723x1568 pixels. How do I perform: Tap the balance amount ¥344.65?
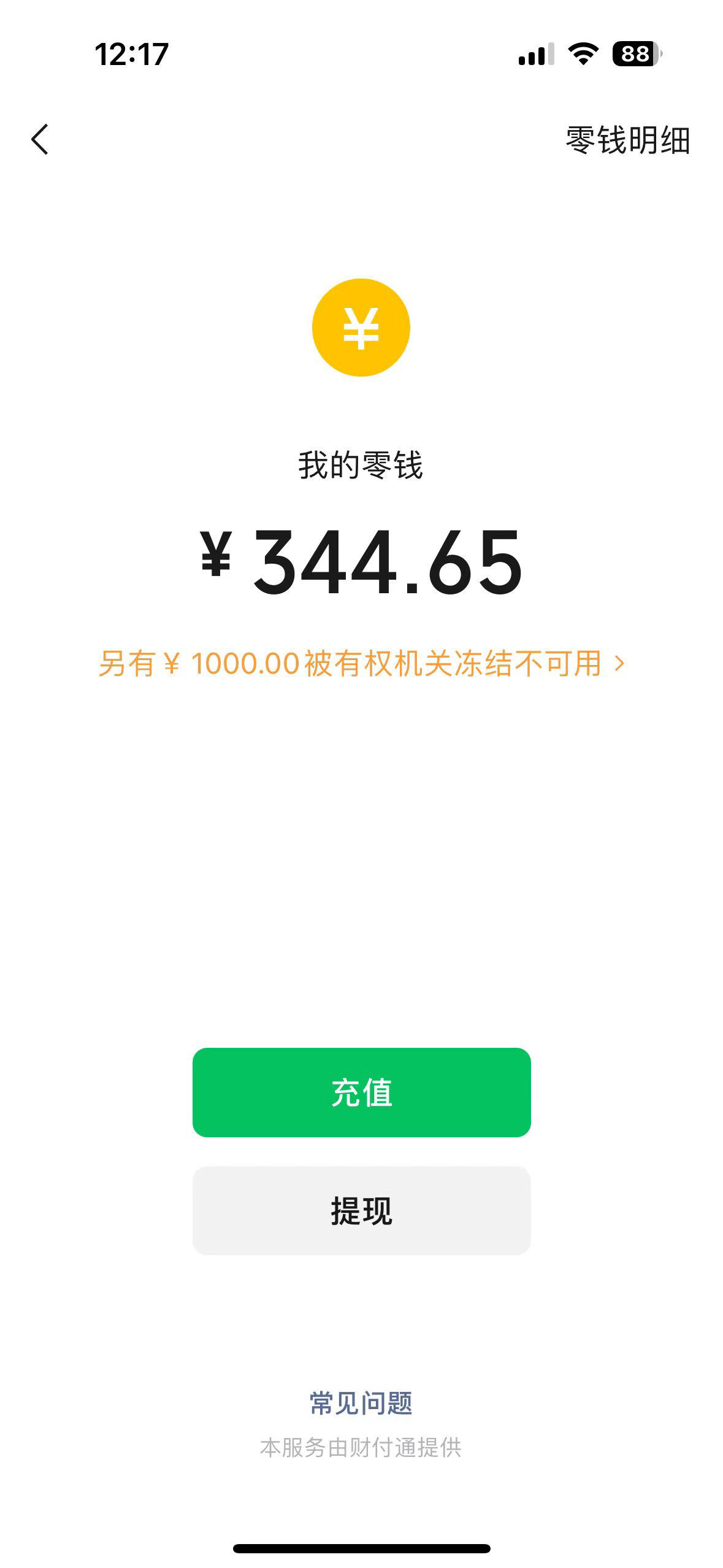point(362,566)
